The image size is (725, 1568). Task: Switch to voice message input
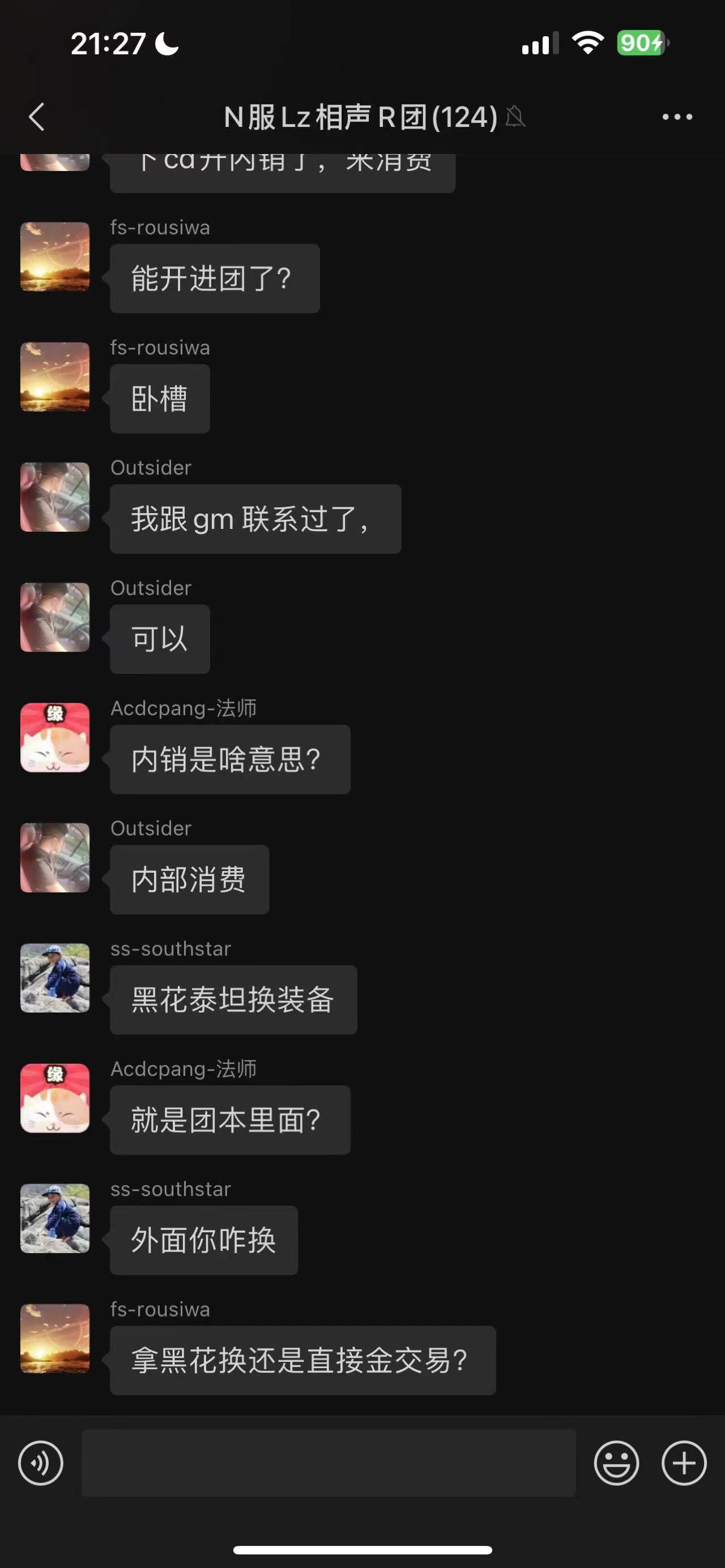pyautogui.click(x=41, y=1463)
